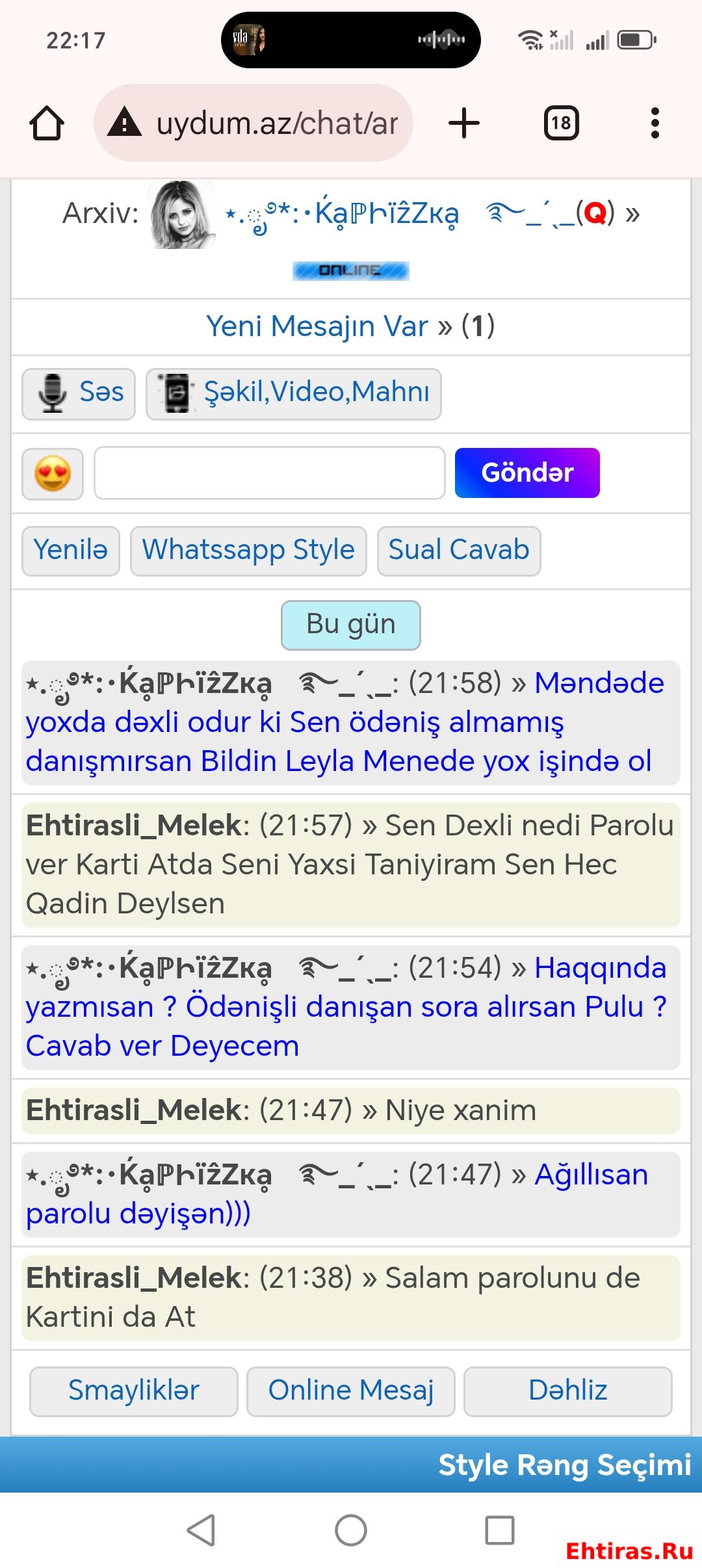This screenshot has width=702, height=1568.
Task: Tap the system back button
Action: coord(201,1530)
